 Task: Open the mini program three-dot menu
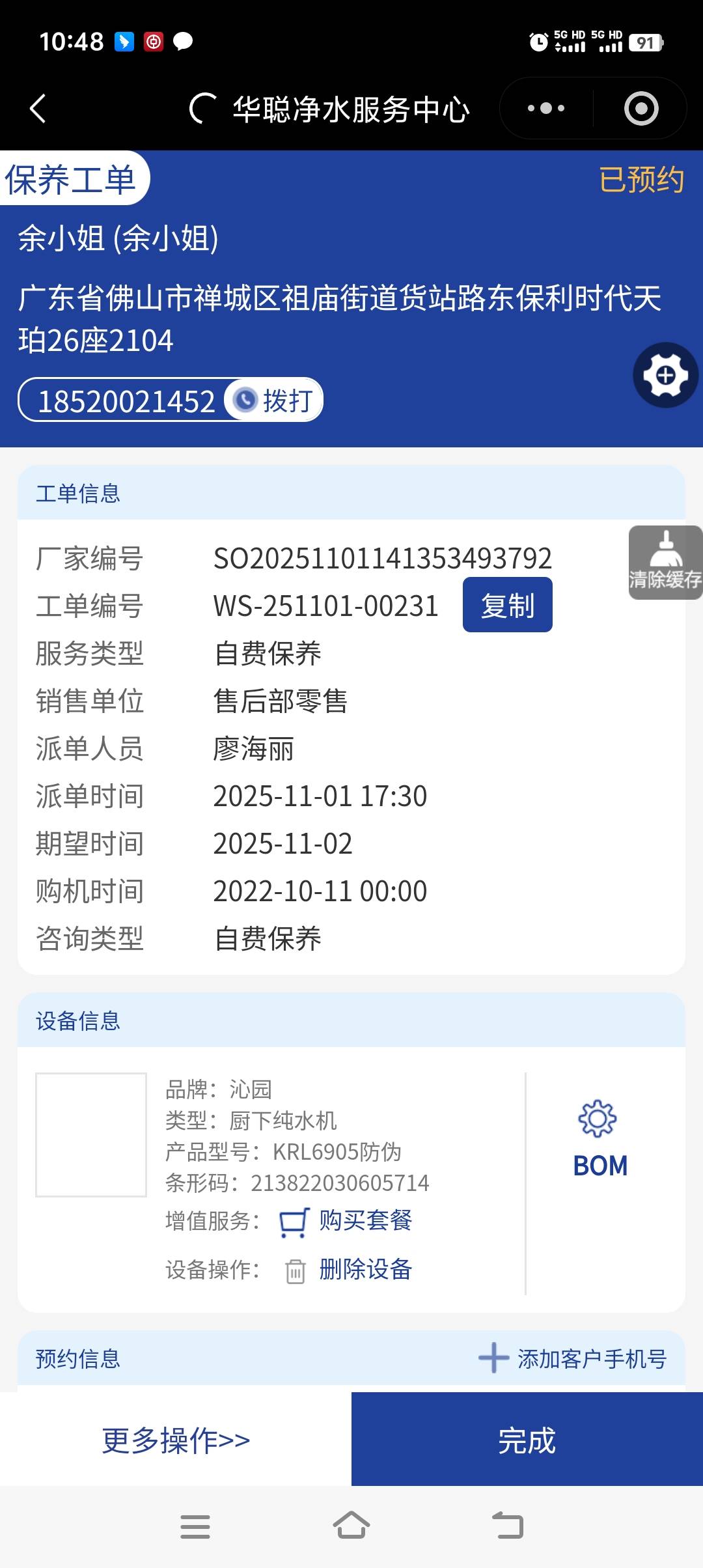coord(545,109)
